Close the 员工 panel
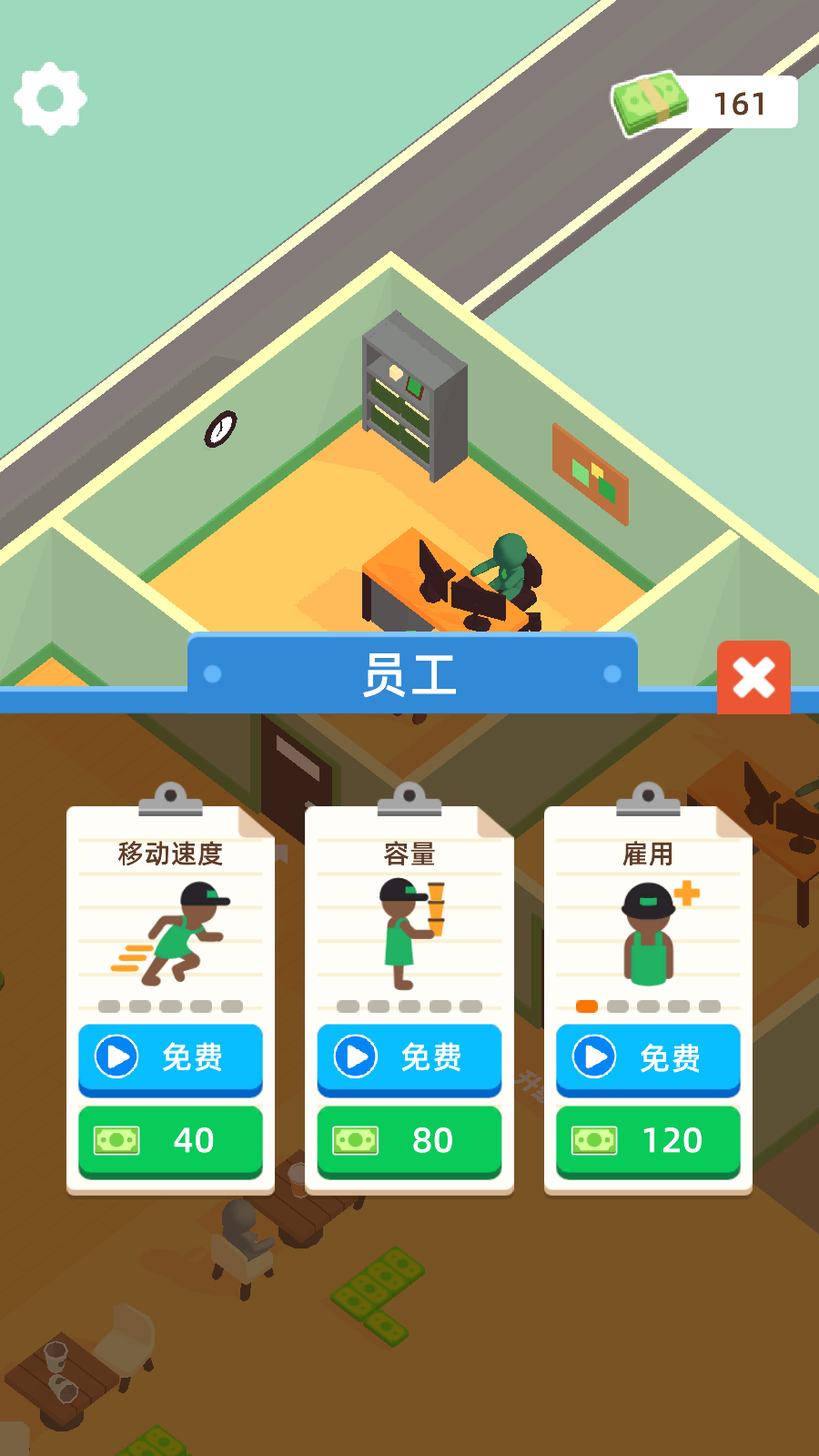Viewport: 819px width, 1456px height. point(753,678)
